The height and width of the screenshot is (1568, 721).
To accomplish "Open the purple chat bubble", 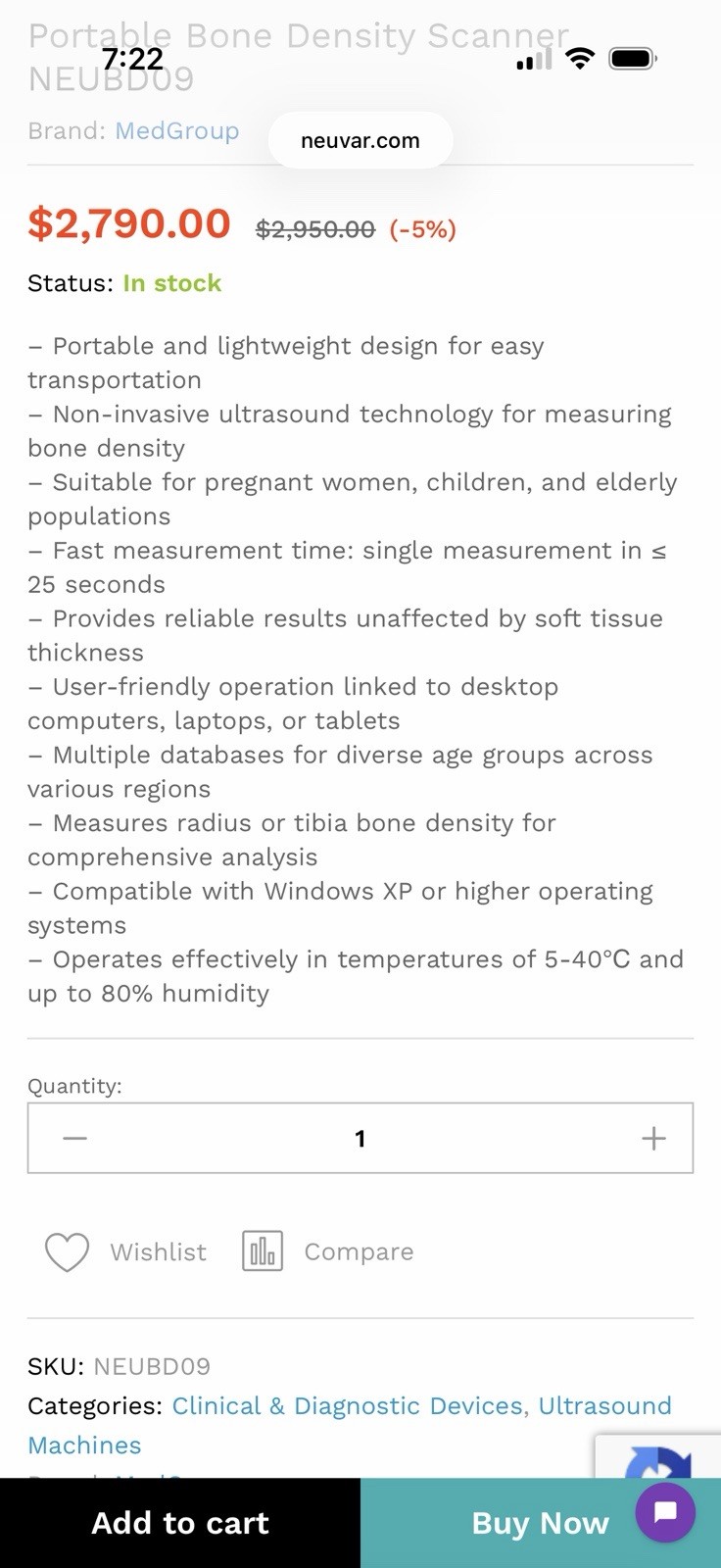I will pos(665,1512).
